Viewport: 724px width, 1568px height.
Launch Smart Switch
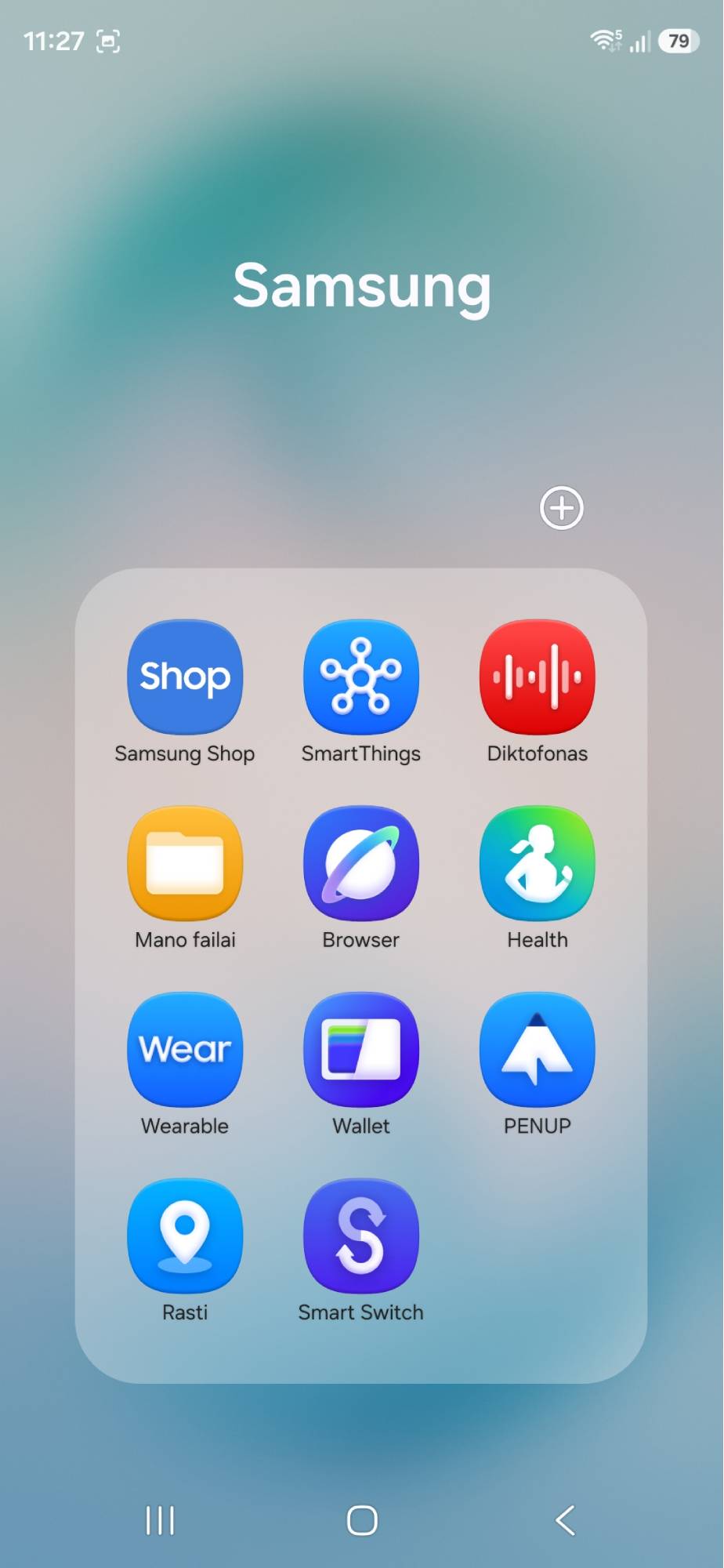361,1236
